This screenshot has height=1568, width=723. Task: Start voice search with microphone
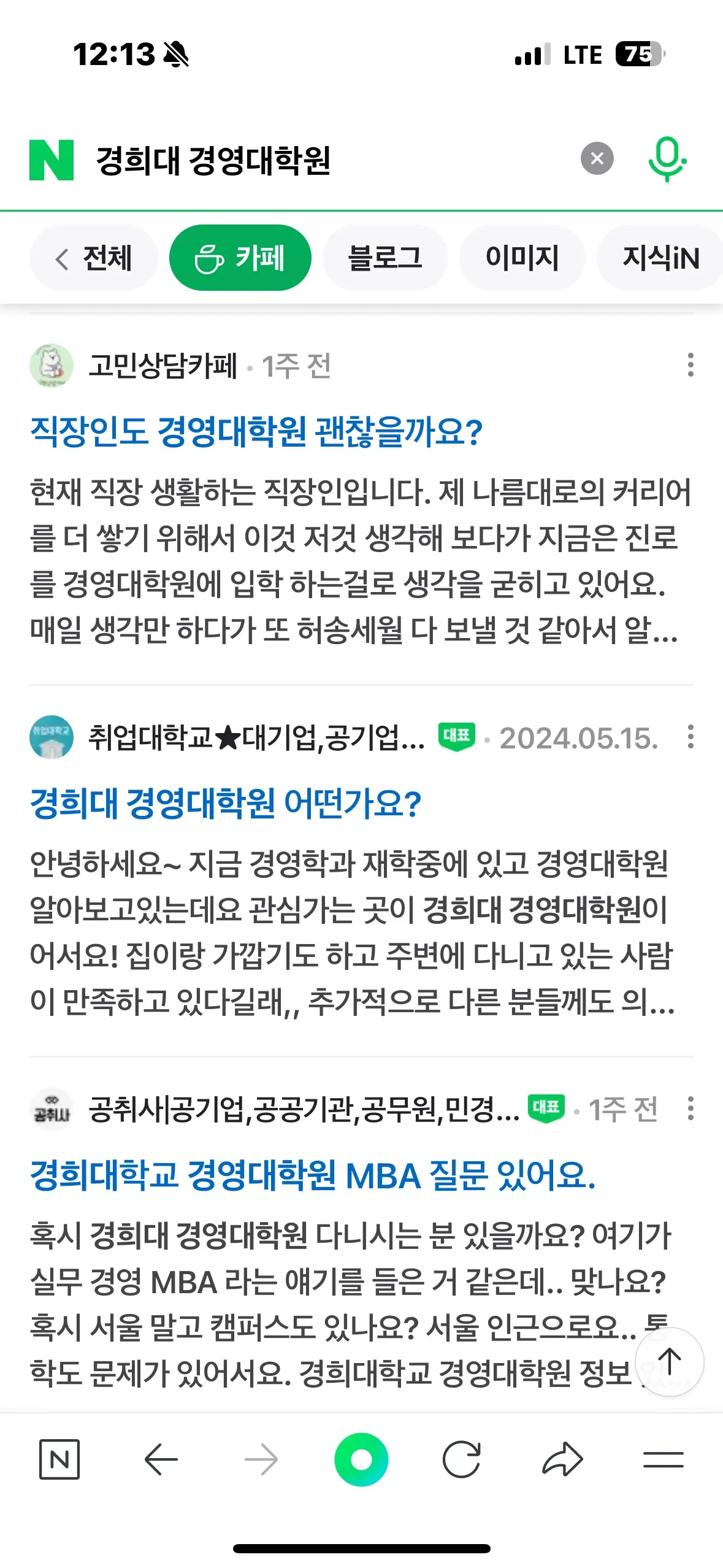click(667, 159)
